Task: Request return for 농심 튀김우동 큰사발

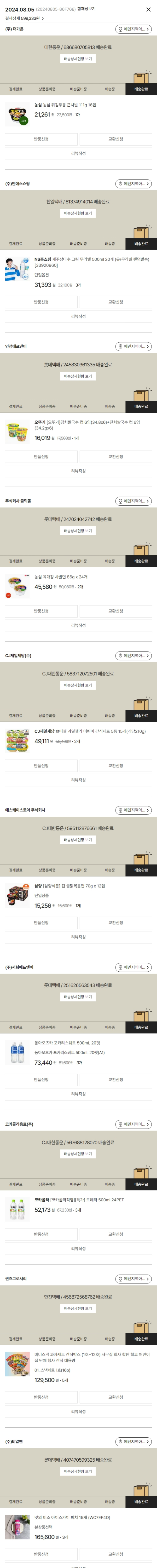Action: (41, 139)
